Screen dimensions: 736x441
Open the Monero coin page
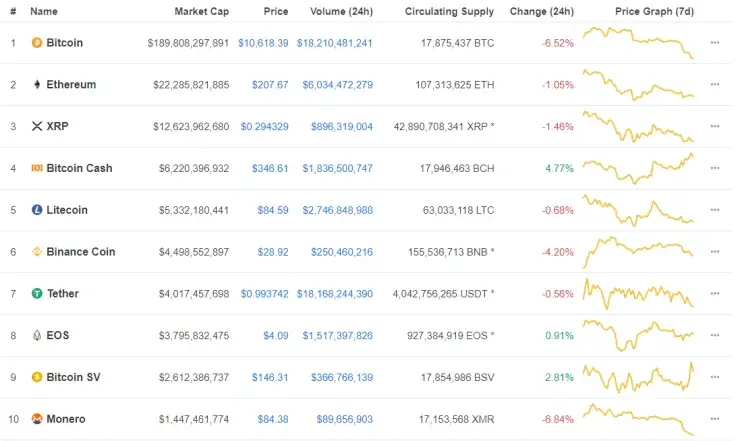(65, 419)
